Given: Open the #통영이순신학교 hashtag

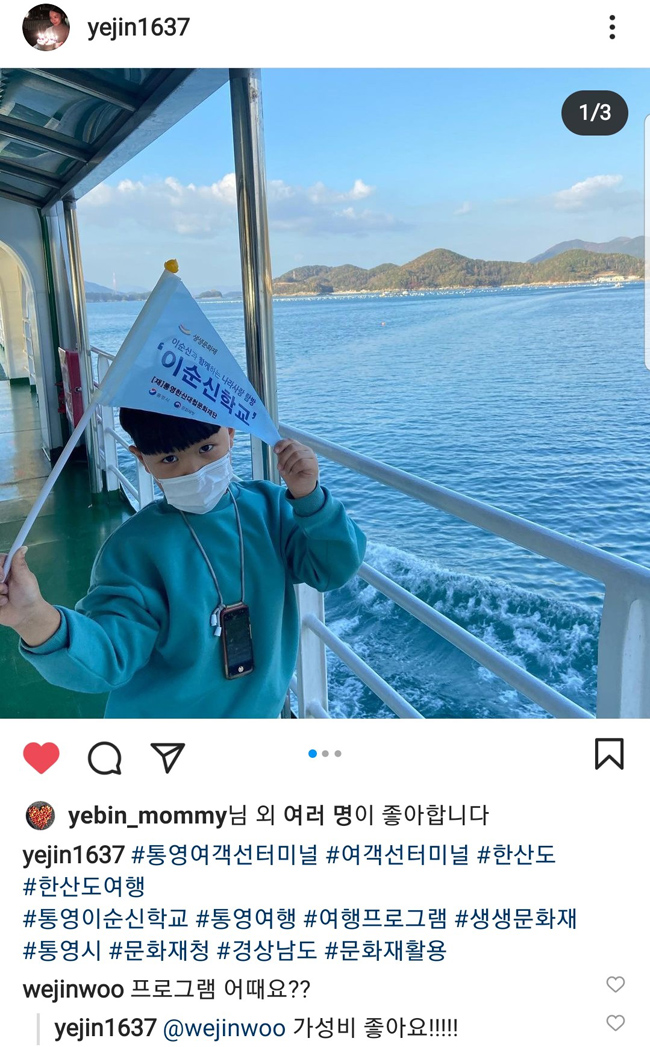Looking at the screenshot, I should tap(105, 918).
